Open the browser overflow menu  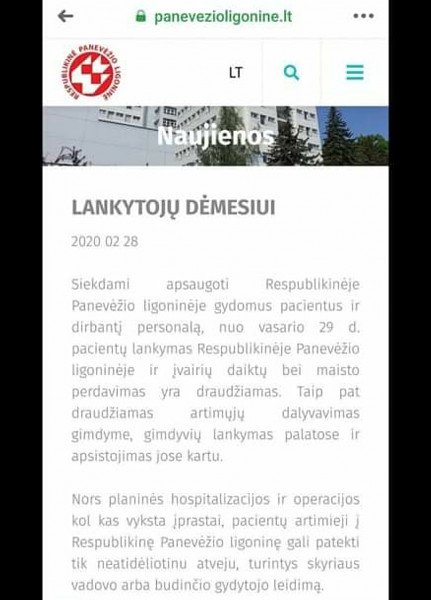coord(363,16)
